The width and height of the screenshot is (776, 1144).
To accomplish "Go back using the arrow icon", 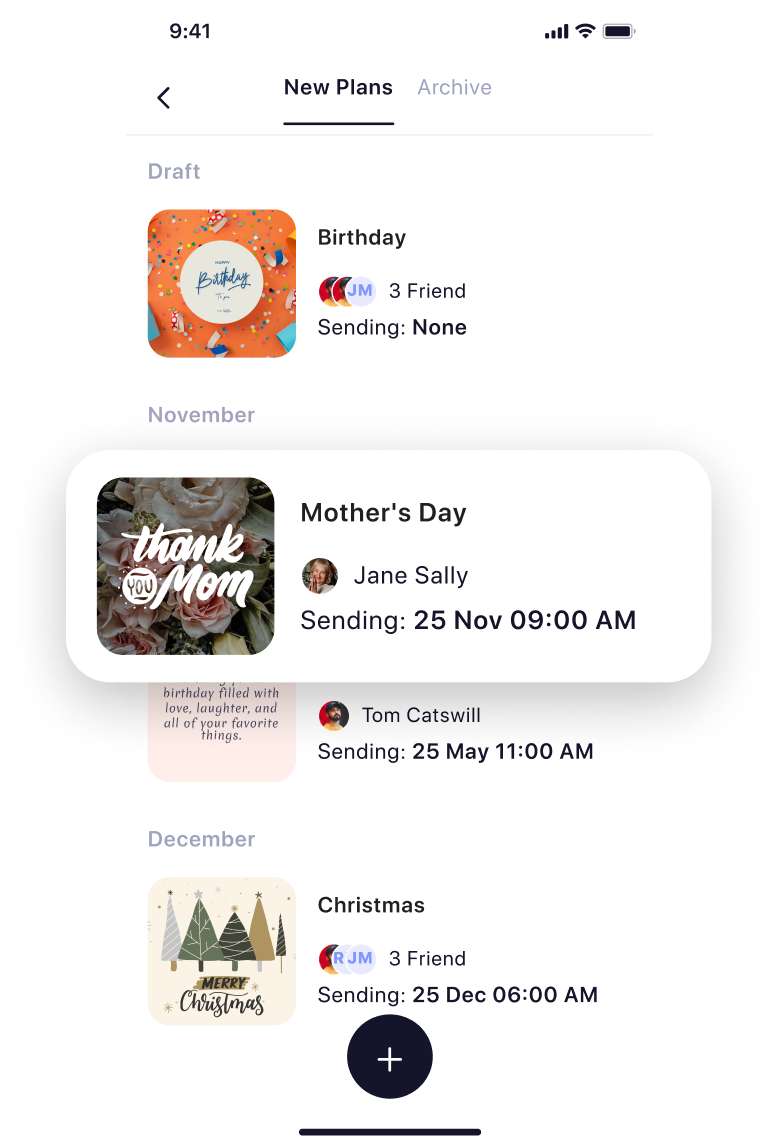I will tap(164, 97).
